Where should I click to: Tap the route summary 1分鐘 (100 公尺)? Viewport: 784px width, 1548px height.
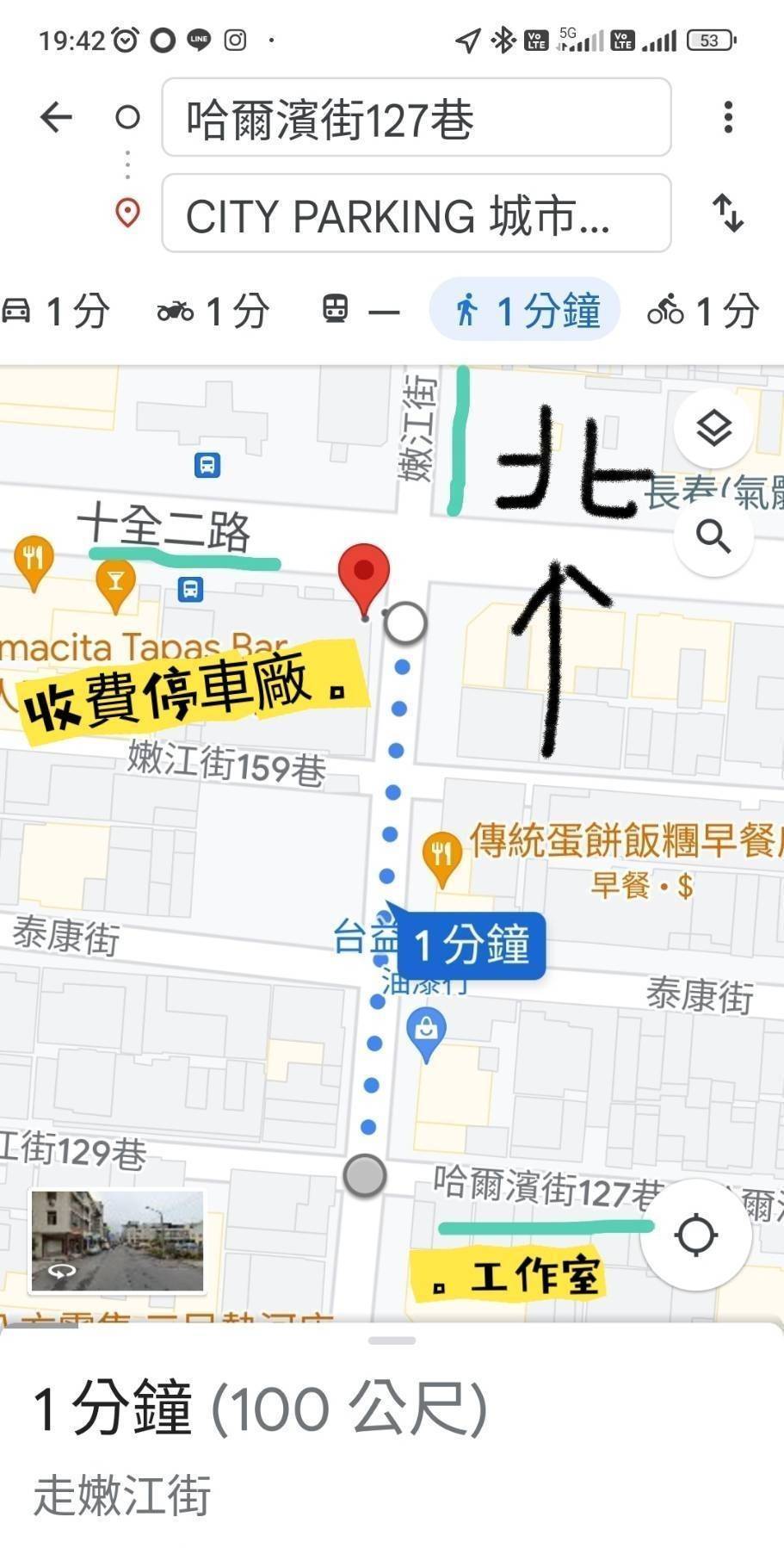coord(257,1407)
